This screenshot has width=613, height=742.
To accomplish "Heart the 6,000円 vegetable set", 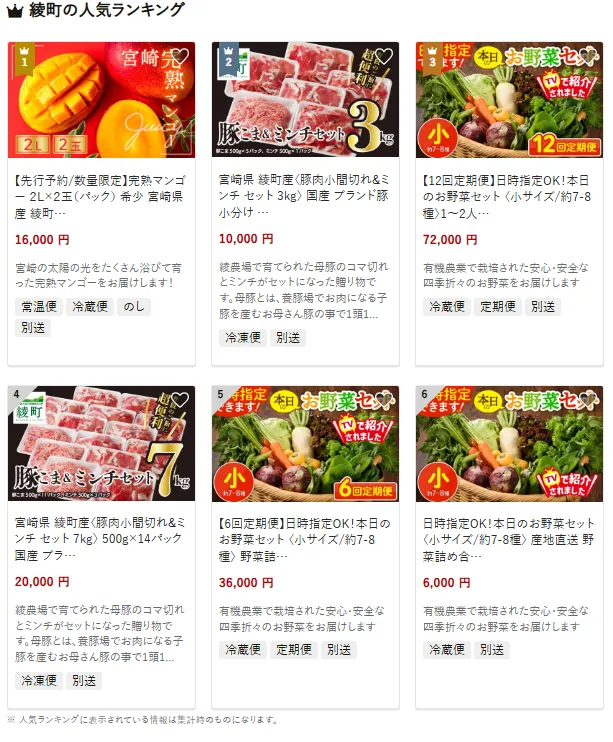I will click(586, 402).
